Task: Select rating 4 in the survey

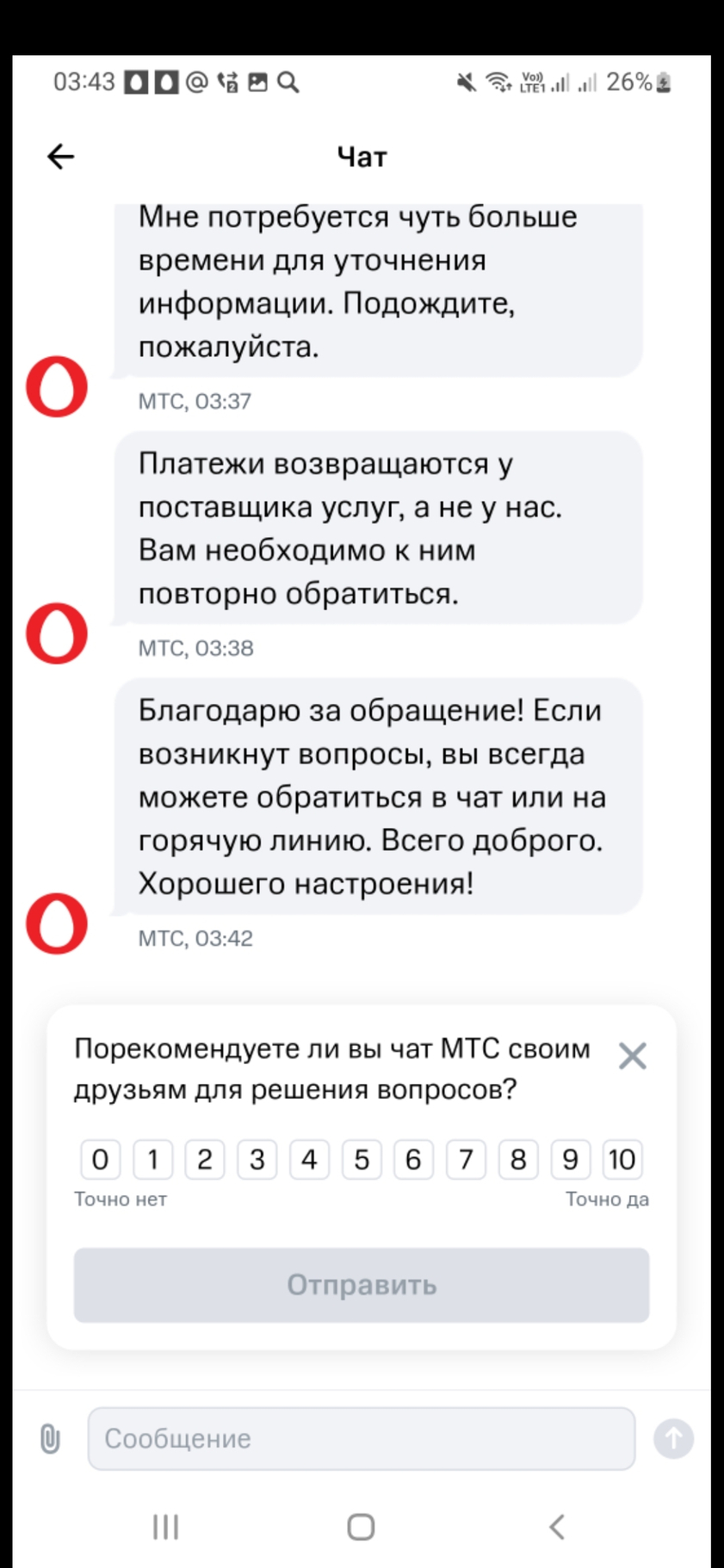Action: coord(309,1159)
